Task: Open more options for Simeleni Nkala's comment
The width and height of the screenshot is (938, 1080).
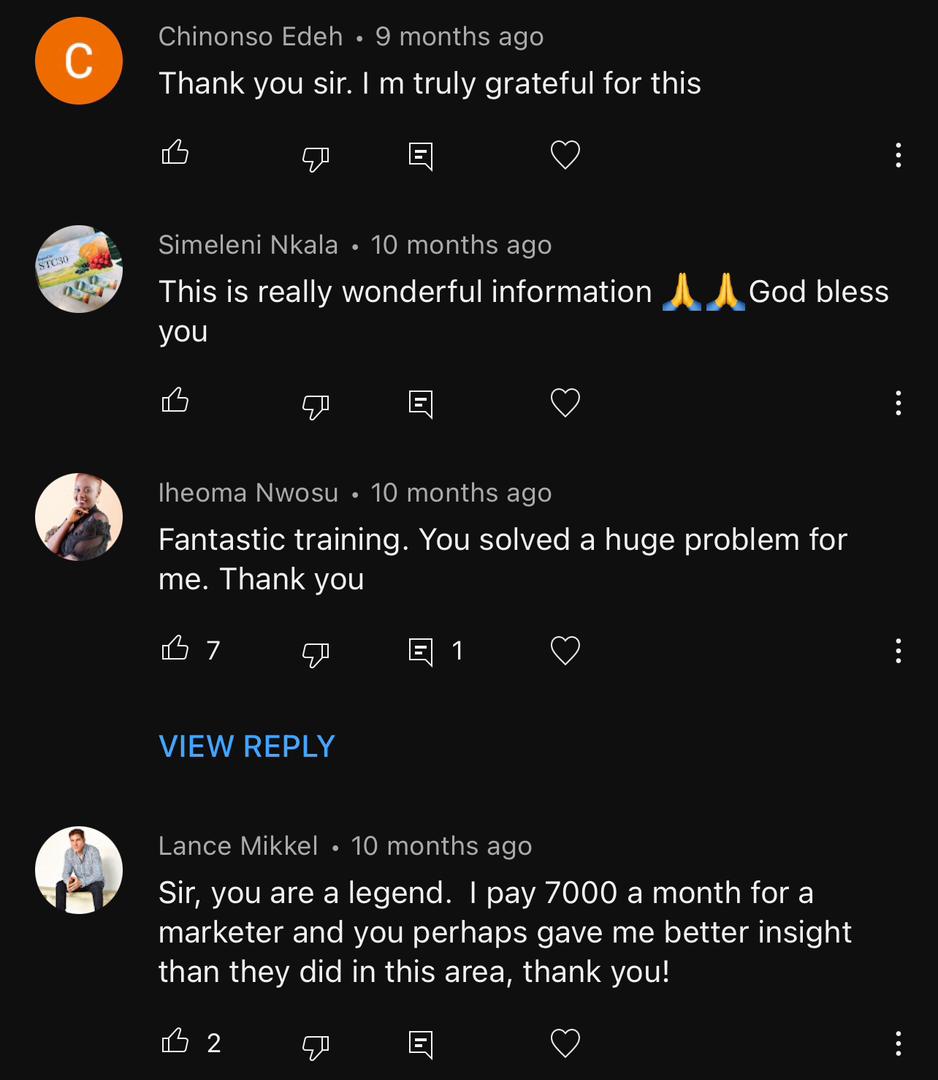Action: [x=898, y=403]
